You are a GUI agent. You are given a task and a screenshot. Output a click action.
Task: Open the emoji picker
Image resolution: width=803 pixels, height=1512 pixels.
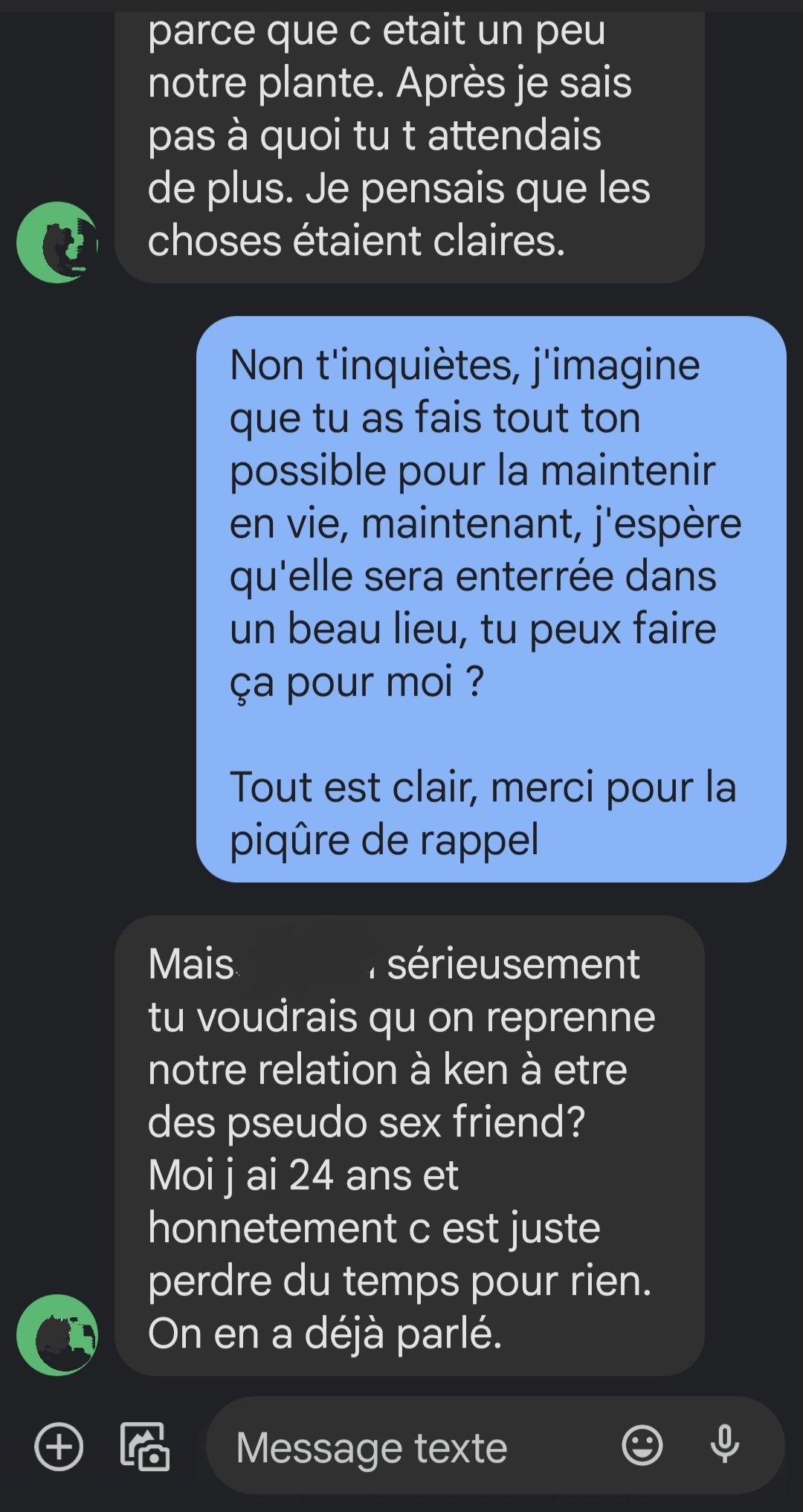(x=642, y=1446)
